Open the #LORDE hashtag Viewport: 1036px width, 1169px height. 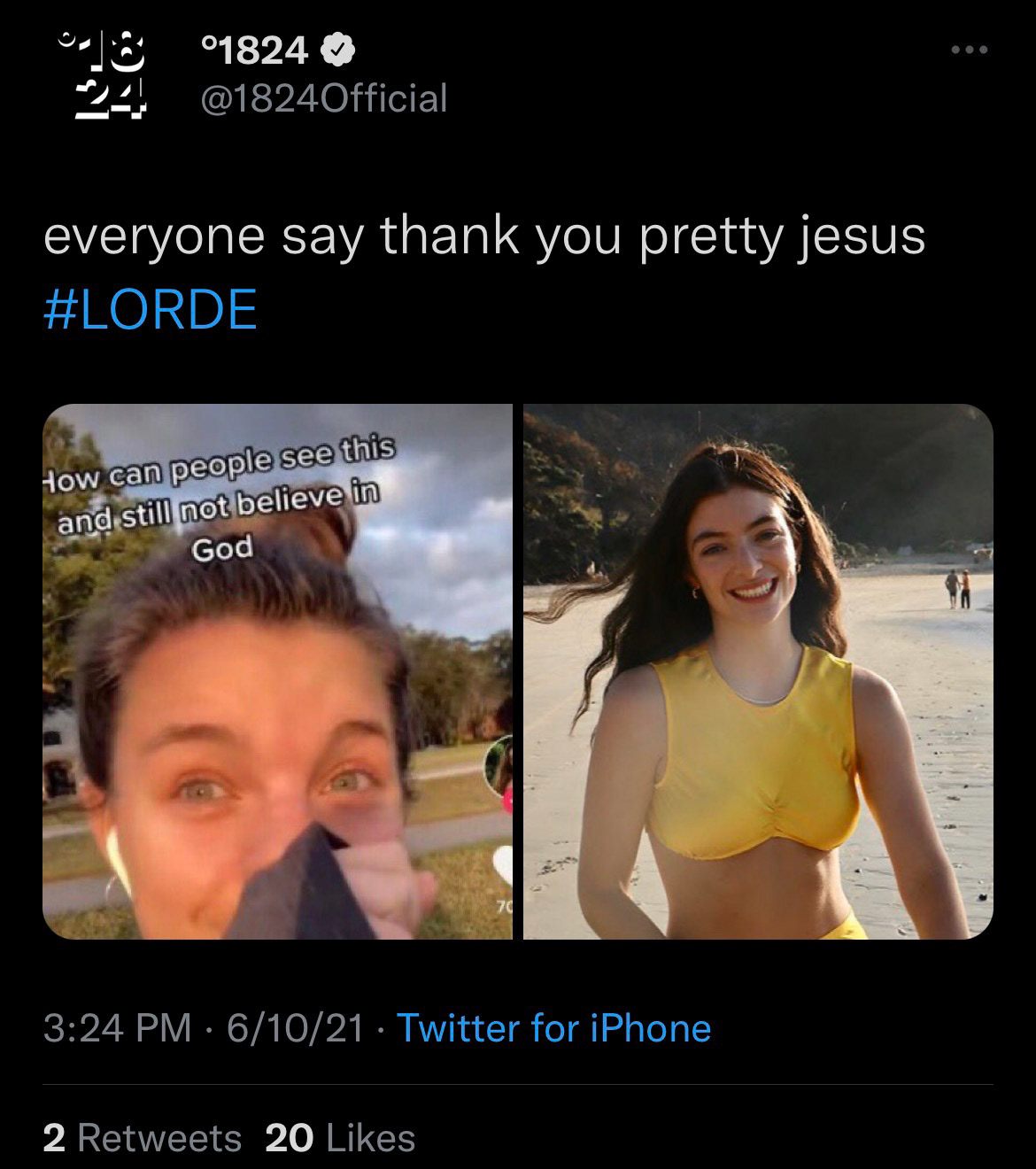[150, 309]
